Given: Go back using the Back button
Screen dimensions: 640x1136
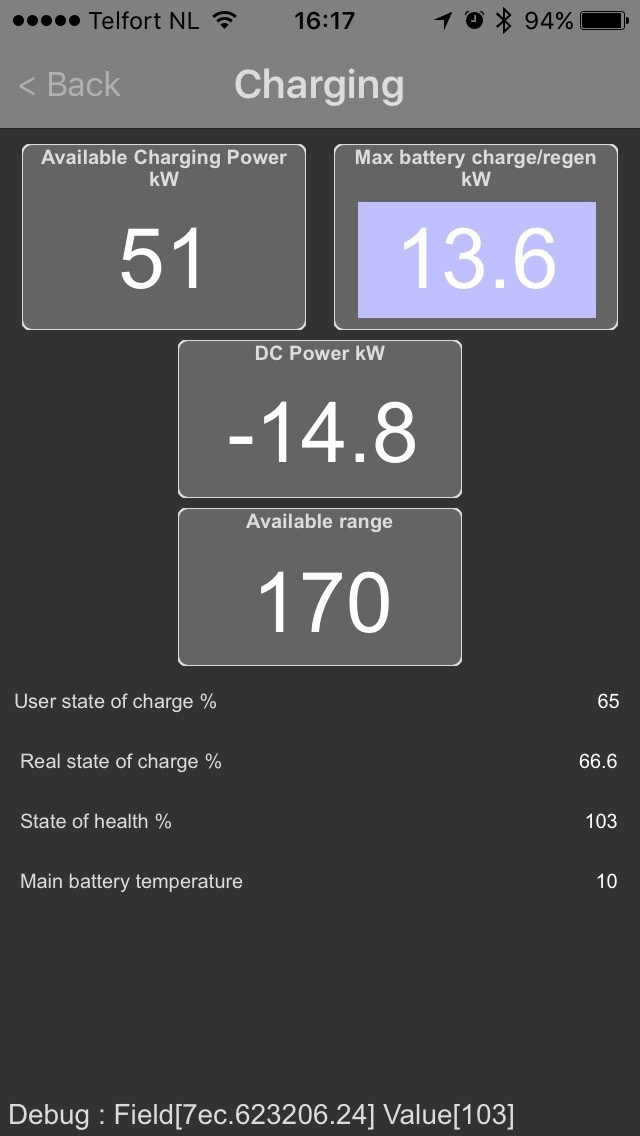Looking at the screenshot, I should [69, 86].
